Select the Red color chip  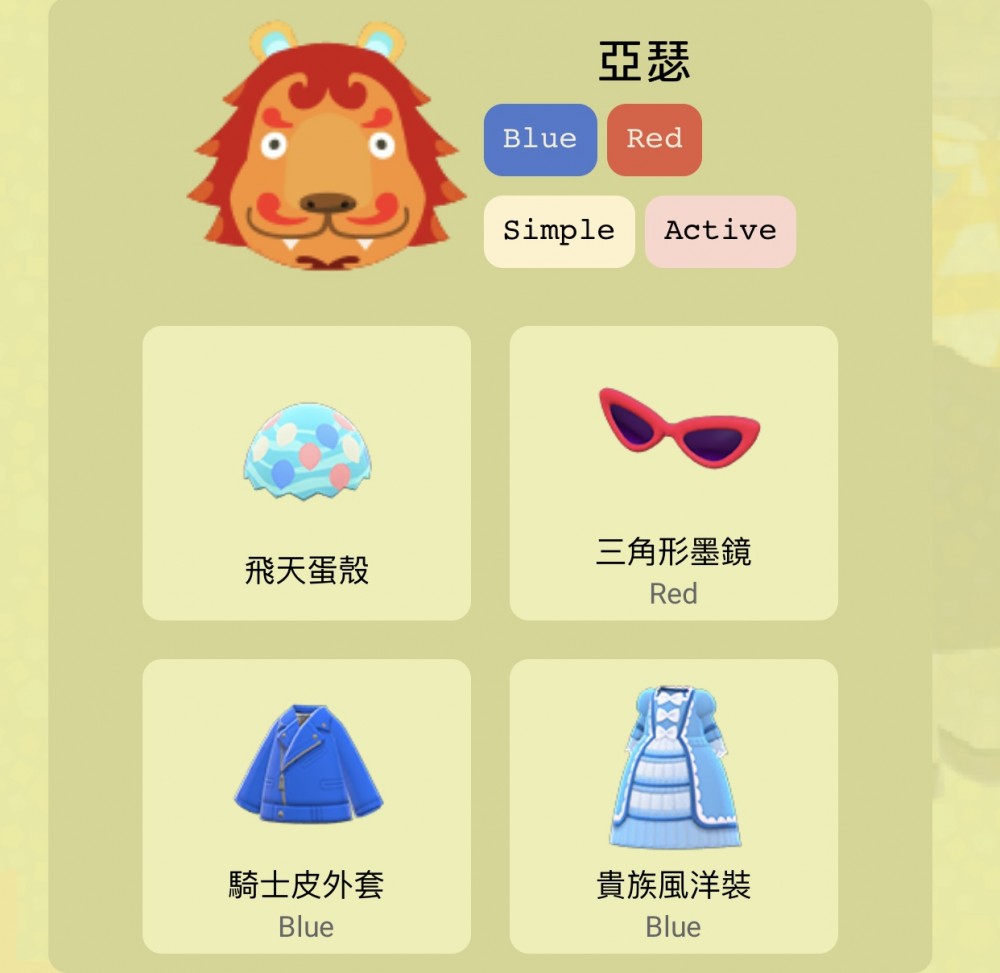(x=654, y=139)
